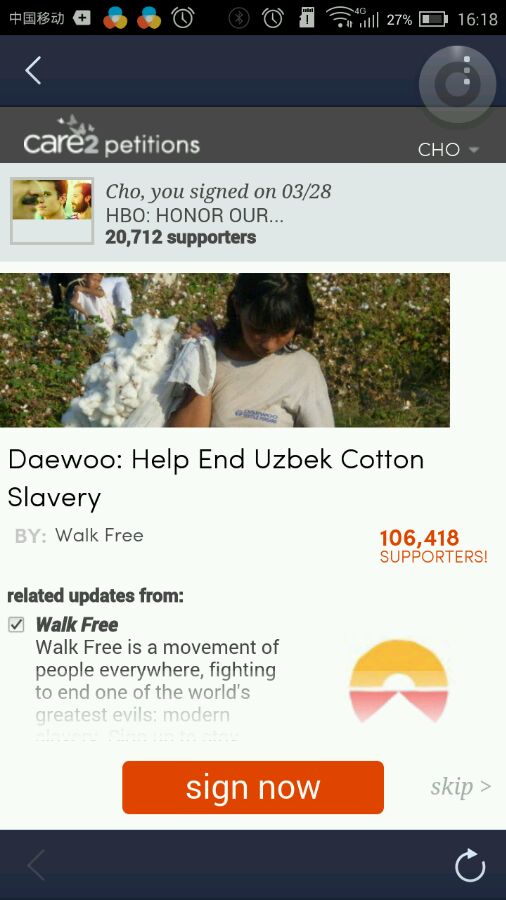Viewport: 506px width, 900px height.
Task: Reload the page with the refresh icon
Action: (x=470, y=866)
